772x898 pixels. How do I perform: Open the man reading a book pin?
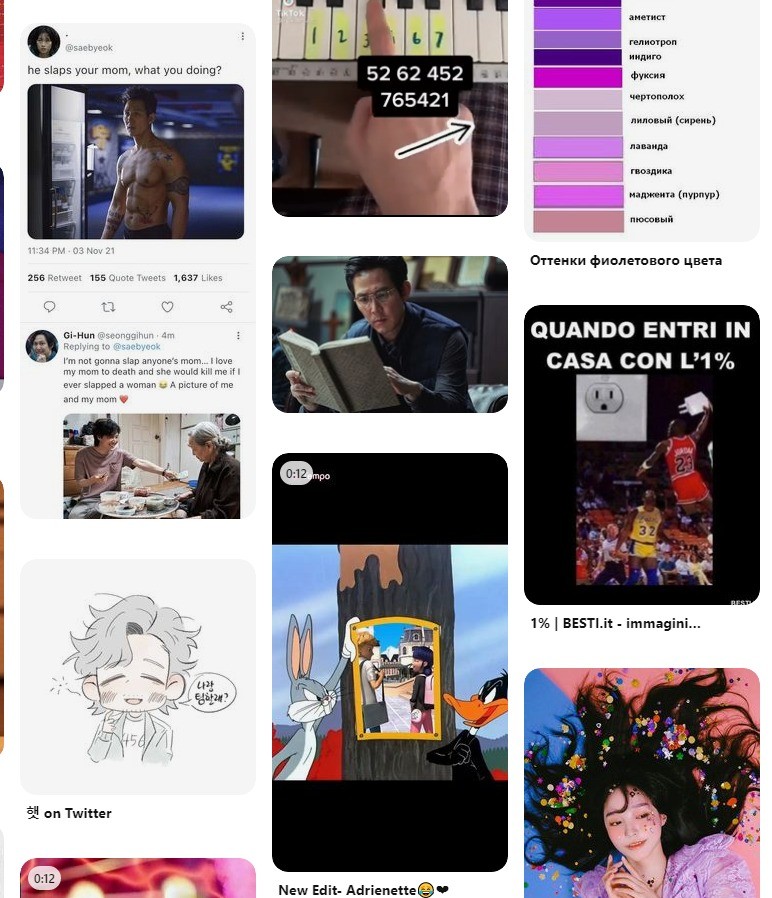pyautogui.click(x=389, y=334)
